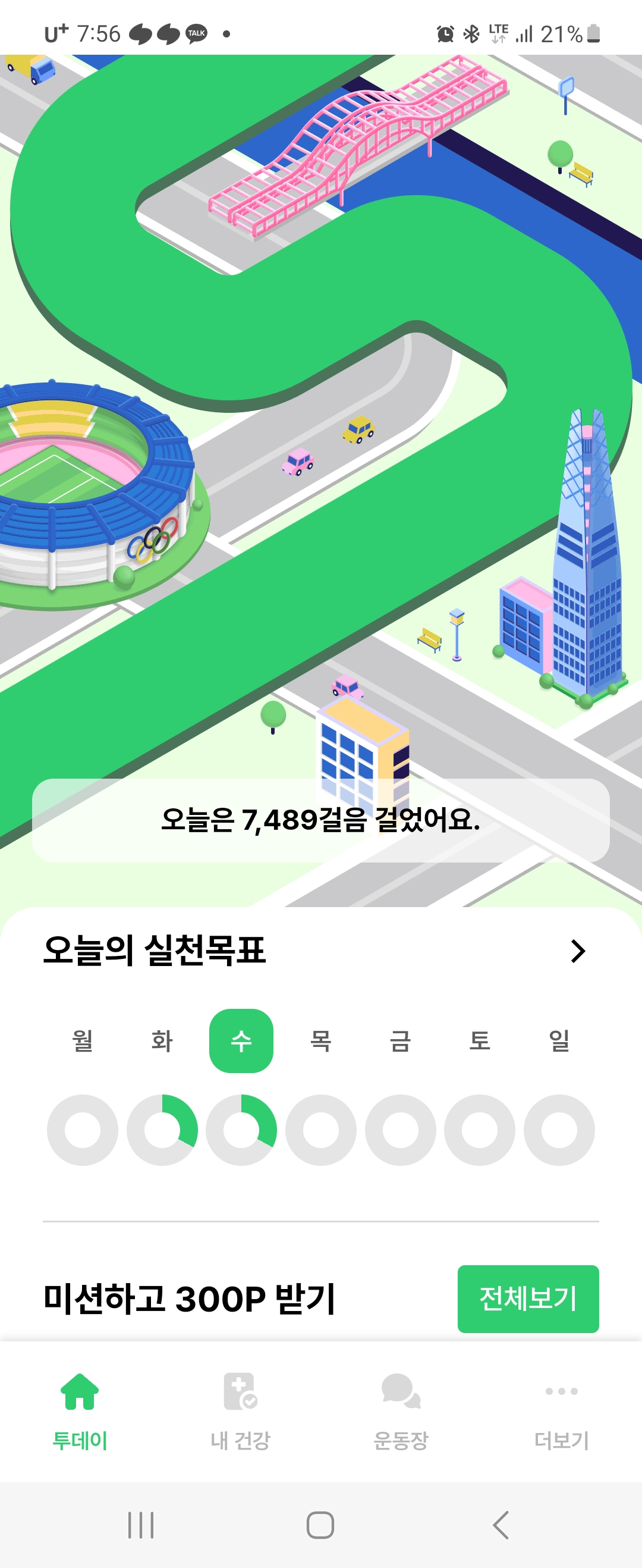Select 금 in the weekday row
Screen dimensions: 642x1568
[x=401, y=1040]
